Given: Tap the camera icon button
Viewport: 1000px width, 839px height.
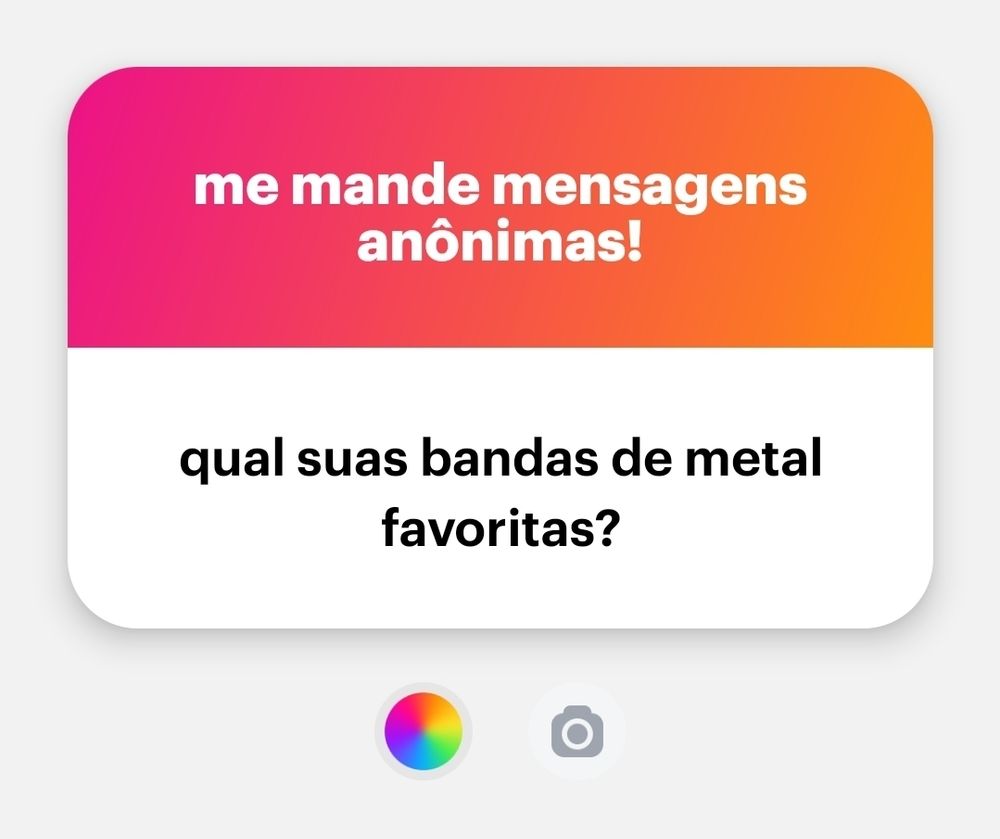Looking at the screenshot, I should click(x=577, y=732).
